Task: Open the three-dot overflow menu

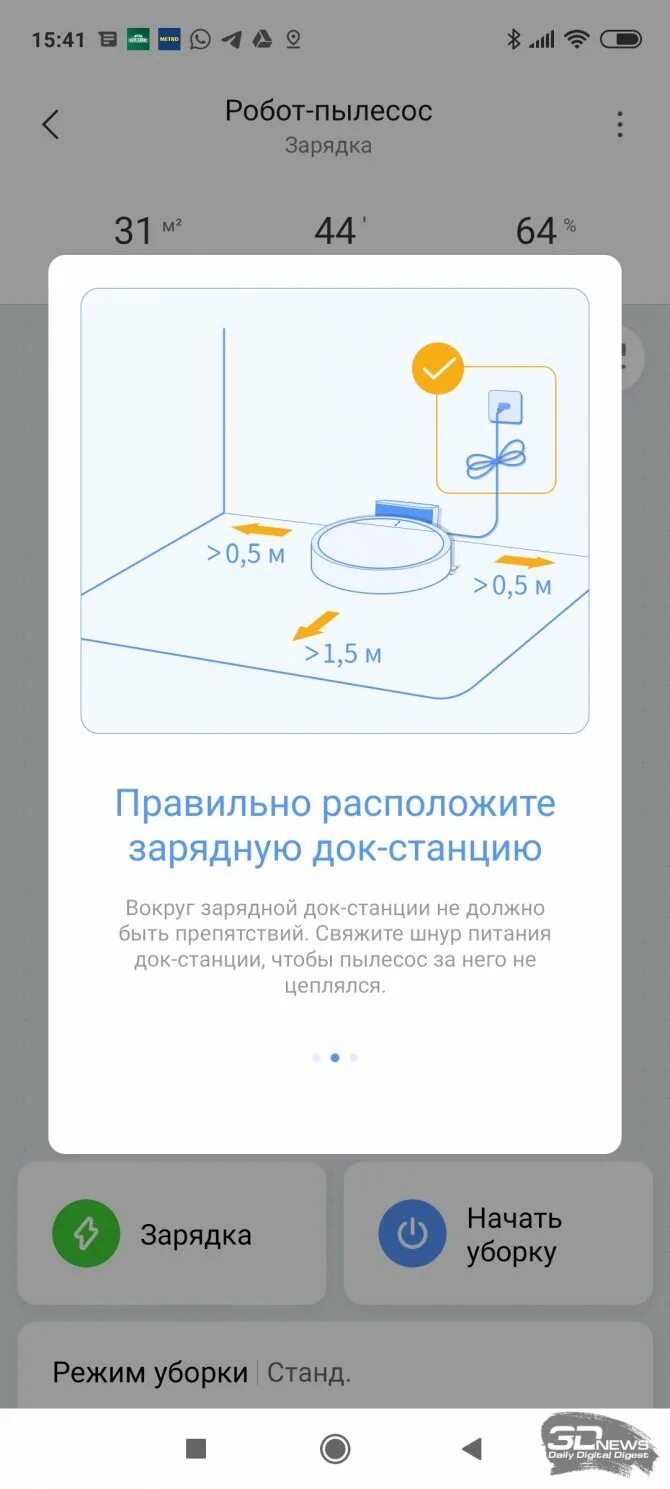Action: tap(619, 124)
